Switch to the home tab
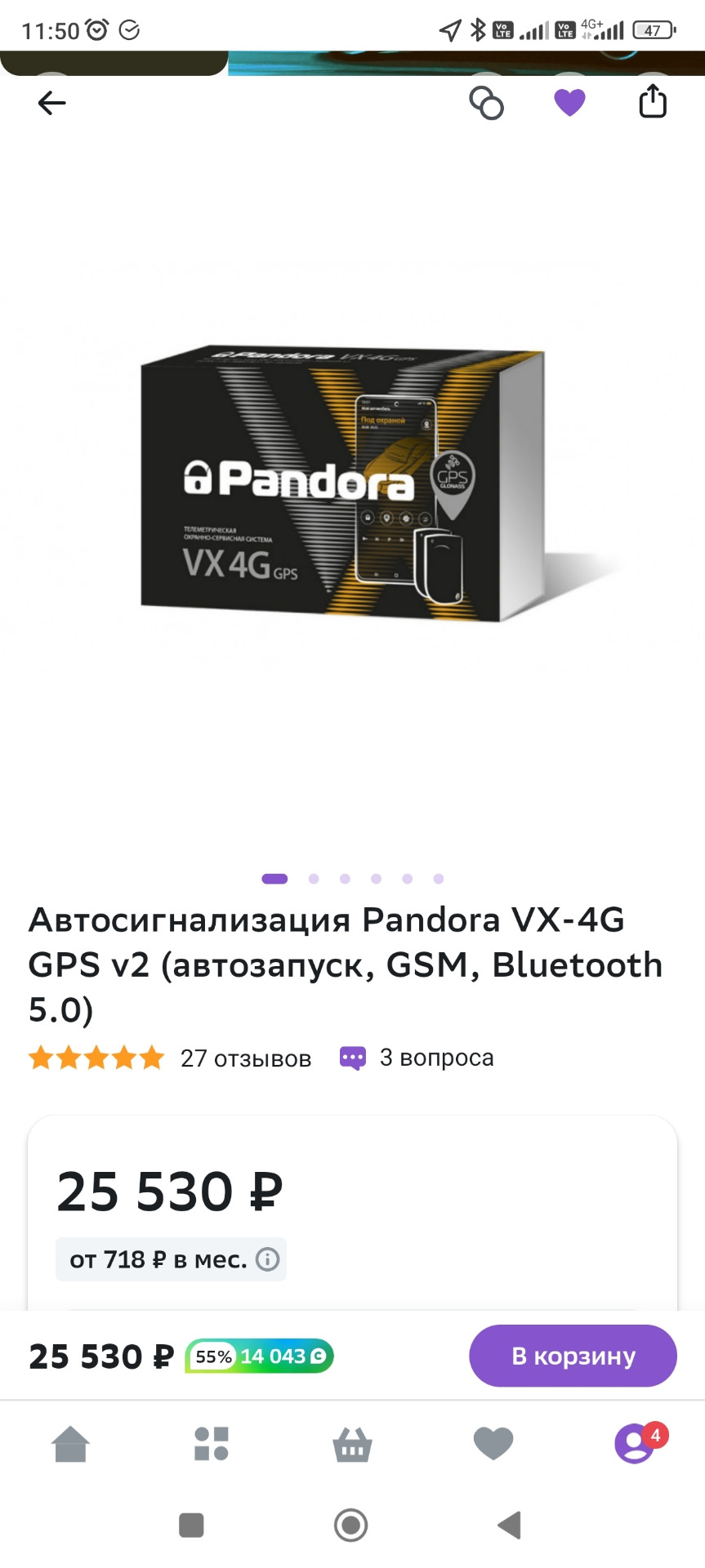This screenshot has height=1568, width=705. [70, 1444]
